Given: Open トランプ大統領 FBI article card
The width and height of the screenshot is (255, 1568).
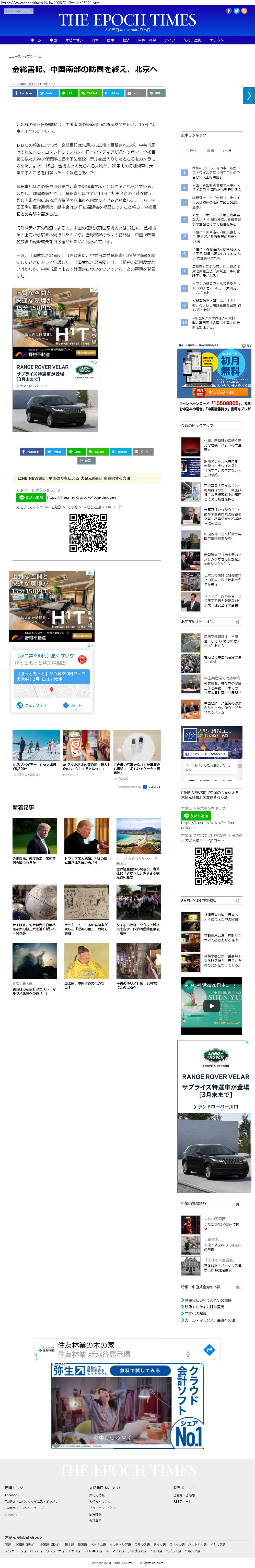Looking at the screenshot, I should click(86, 839).
